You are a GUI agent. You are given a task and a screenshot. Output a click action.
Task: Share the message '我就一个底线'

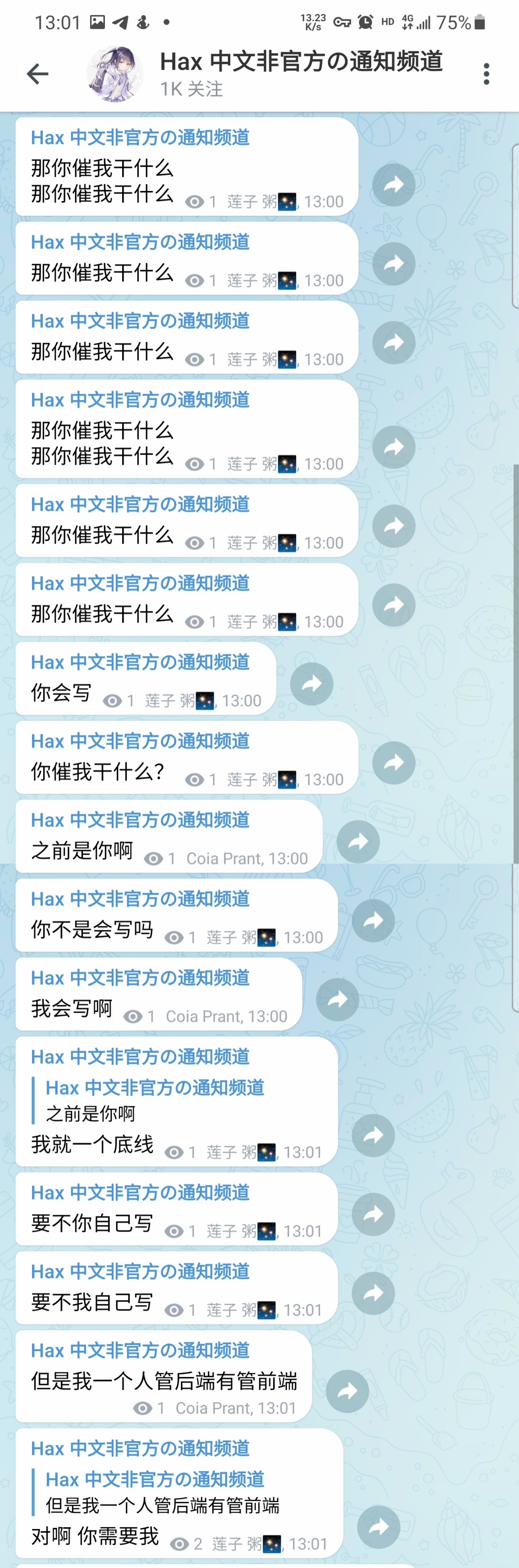[x=373, y=1135]
